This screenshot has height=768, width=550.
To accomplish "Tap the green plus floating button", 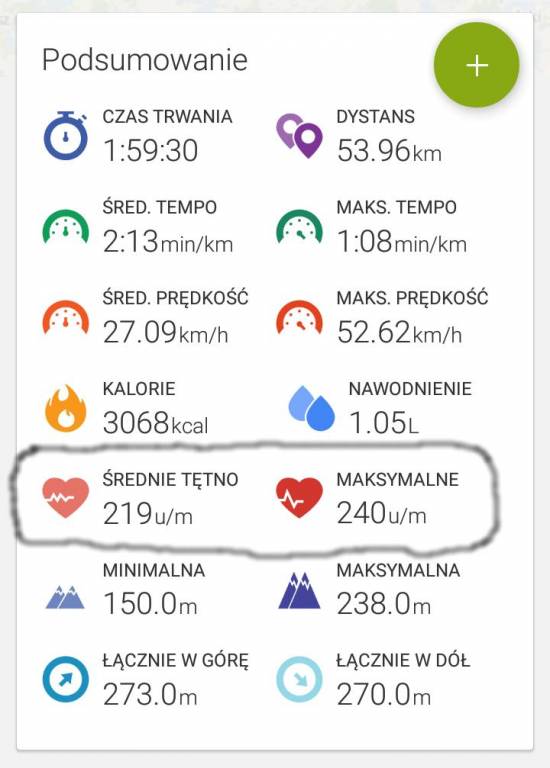I will (x=477, y=65).
